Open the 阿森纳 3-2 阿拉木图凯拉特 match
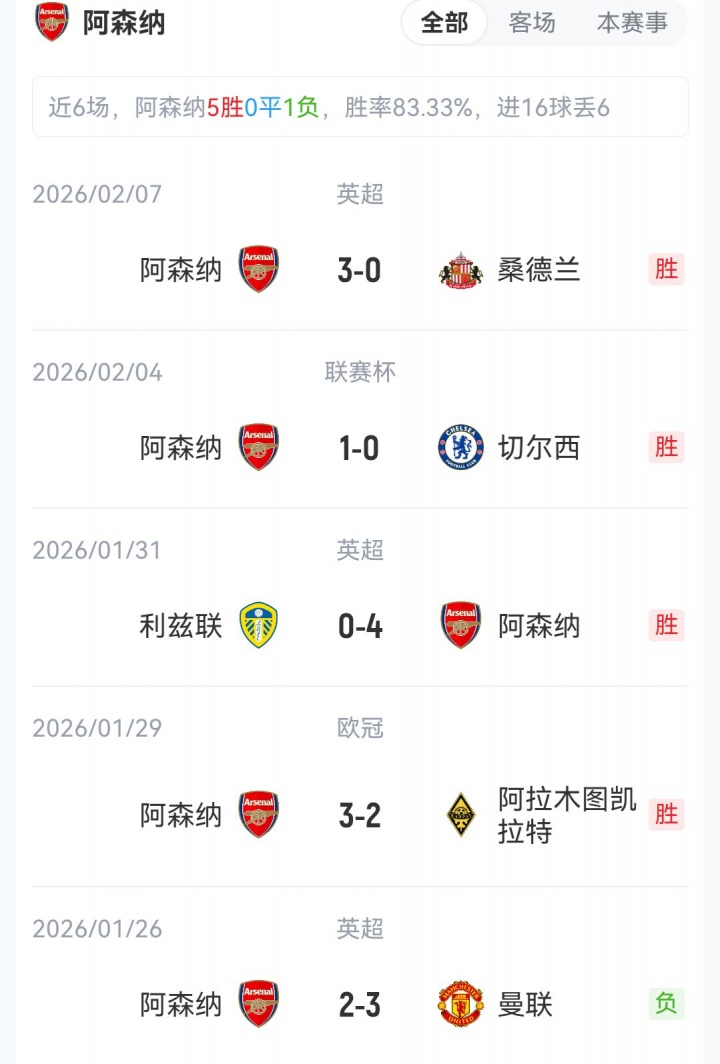 pos(360,815)
